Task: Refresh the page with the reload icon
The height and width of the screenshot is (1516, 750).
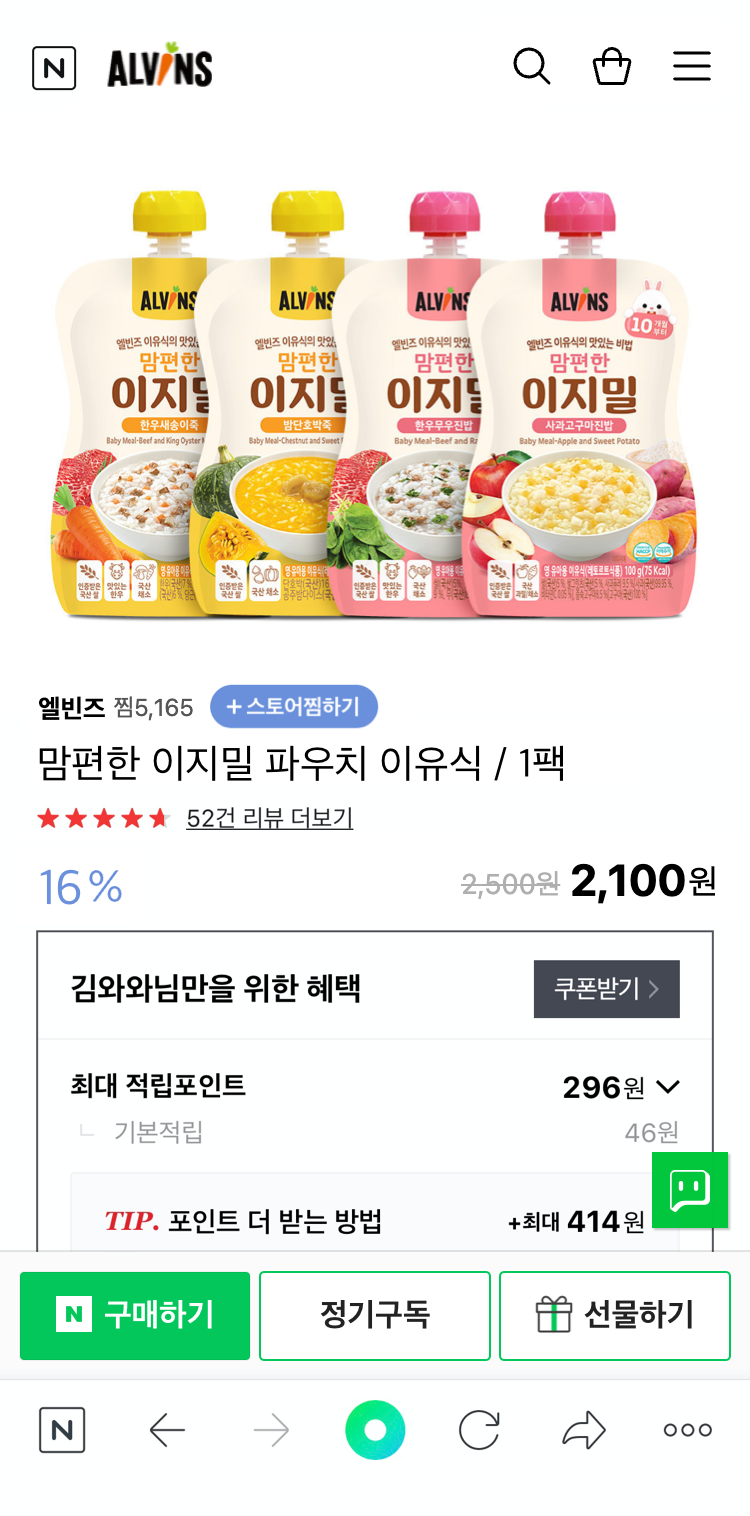Action: point(479,1430)
